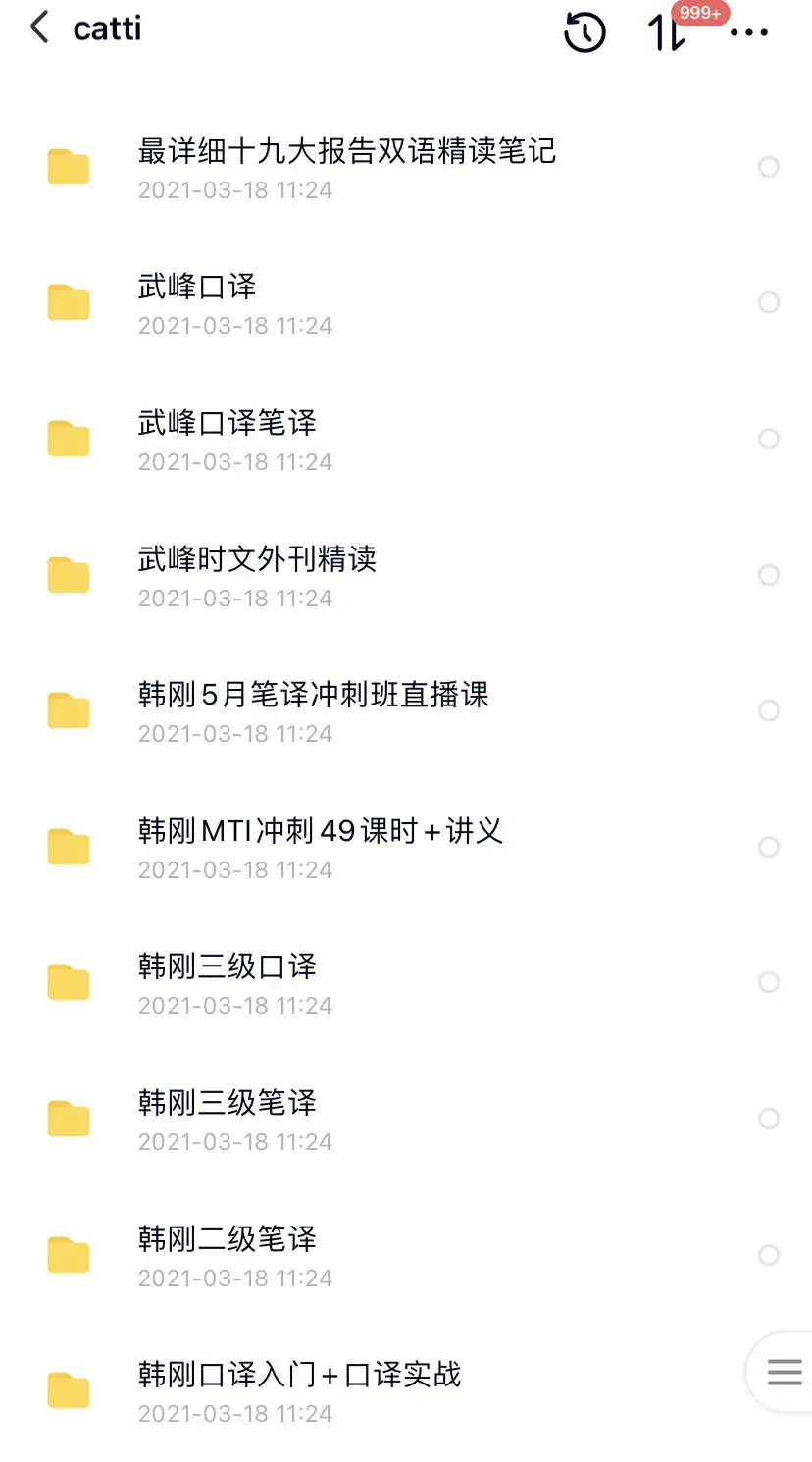
Task: Open the 武峰口译笔译 folder
Action: (406, 440)
